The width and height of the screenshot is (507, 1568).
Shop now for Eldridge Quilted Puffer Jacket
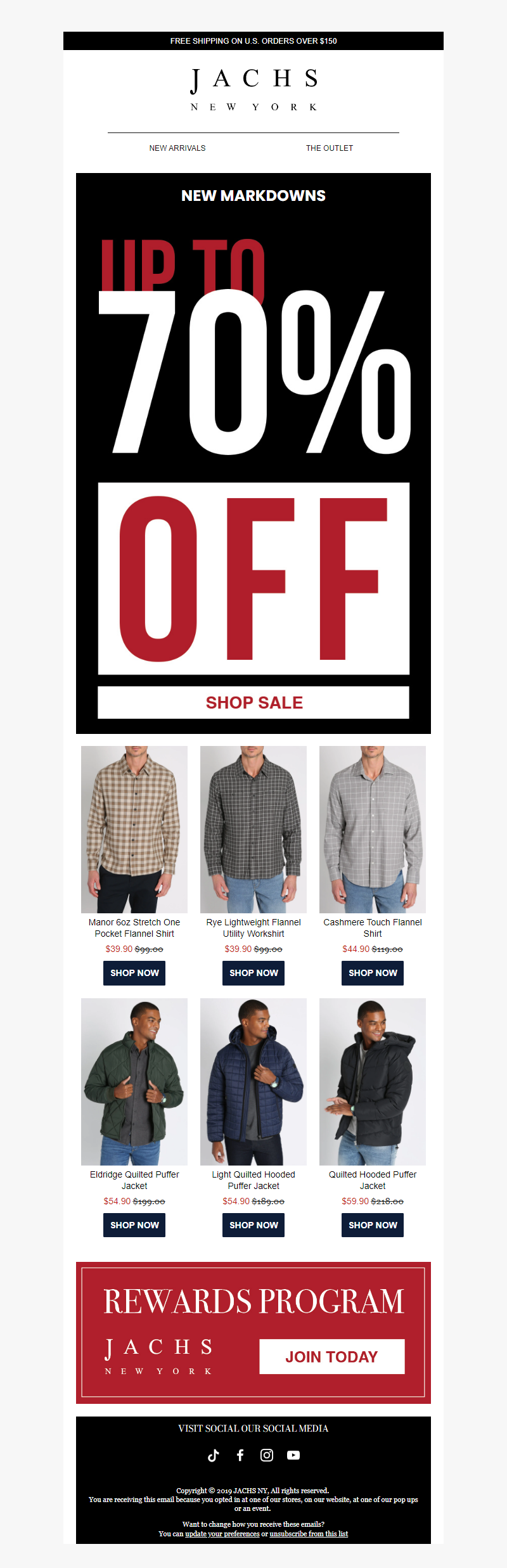click(x=134, y=1225)
